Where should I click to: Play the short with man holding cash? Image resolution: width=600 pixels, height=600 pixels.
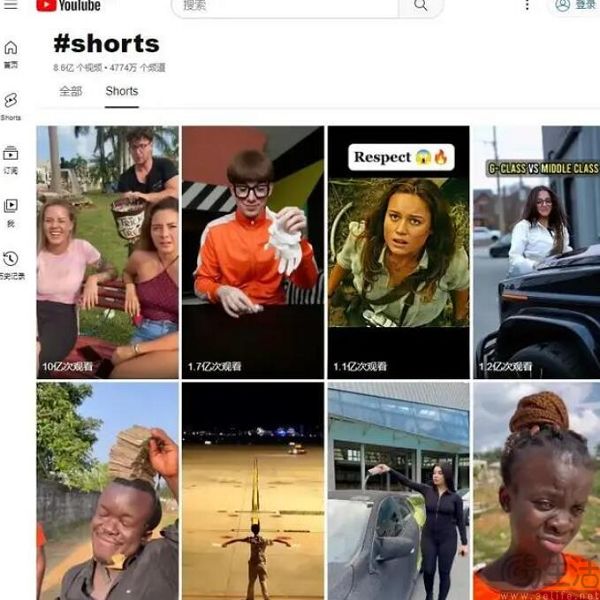tap(107, 490)
